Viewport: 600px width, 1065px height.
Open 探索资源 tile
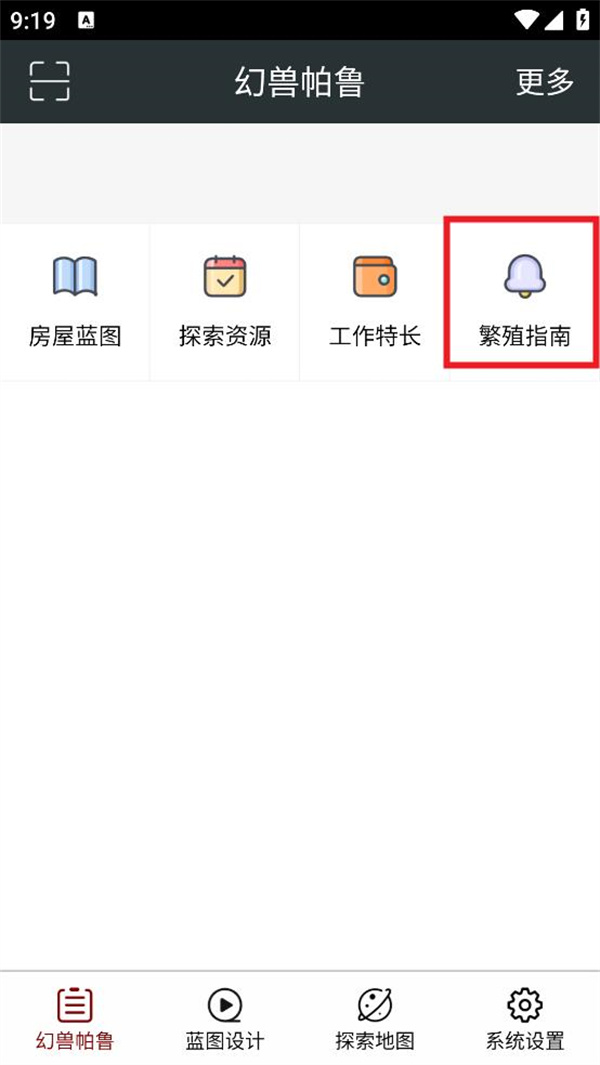tap(225, 302)
